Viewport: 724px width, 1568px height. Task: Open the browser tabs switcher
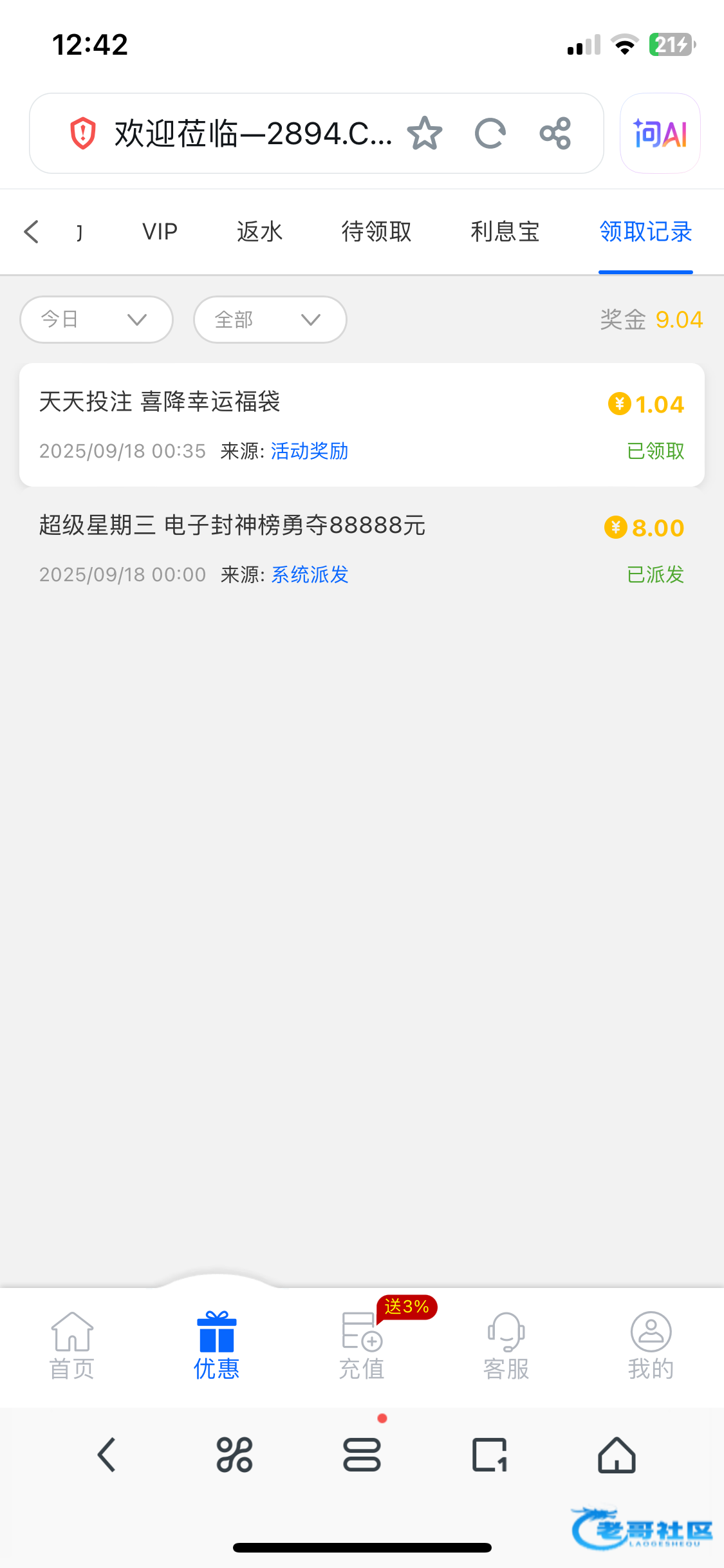(490, 1455)
